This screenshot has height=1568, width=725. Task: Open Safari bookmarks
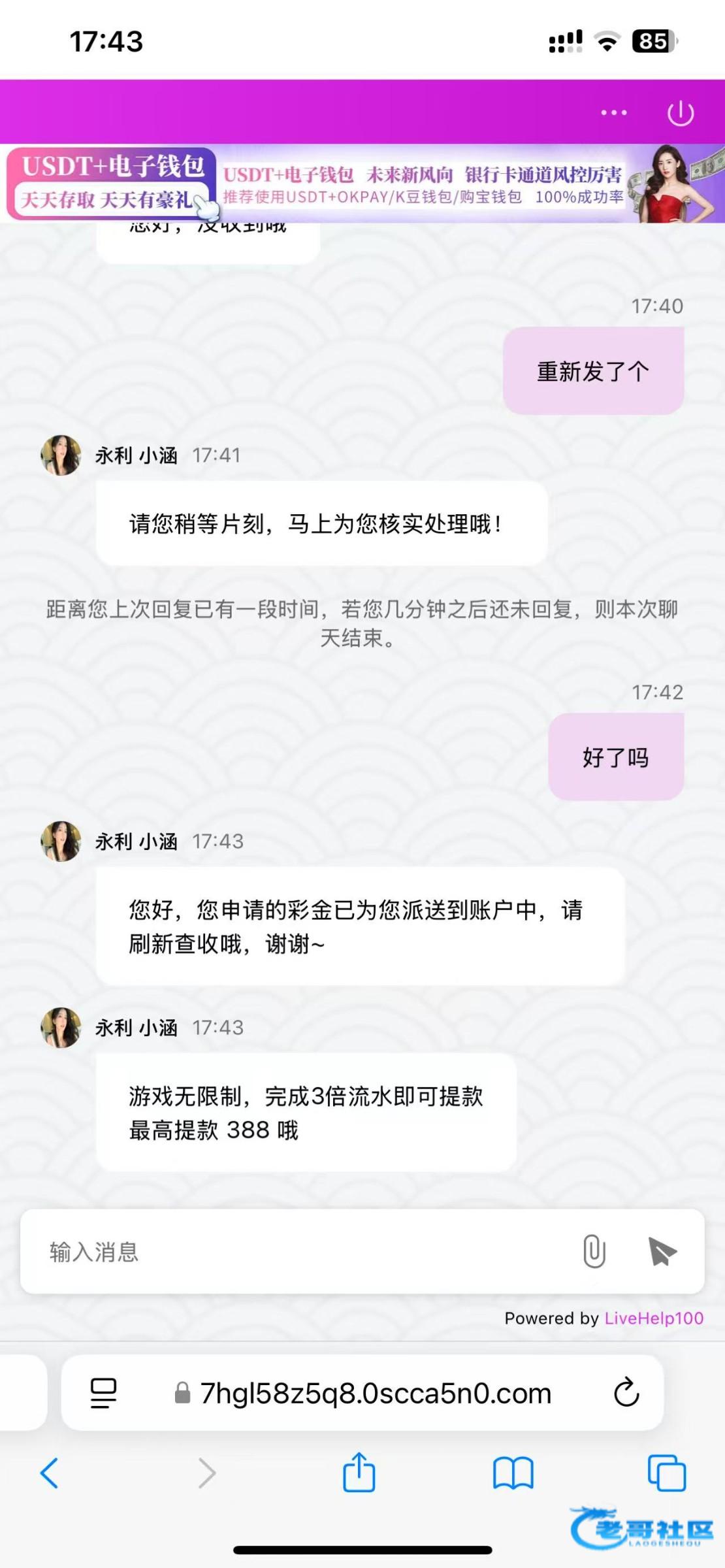(x=513, y=1473)
